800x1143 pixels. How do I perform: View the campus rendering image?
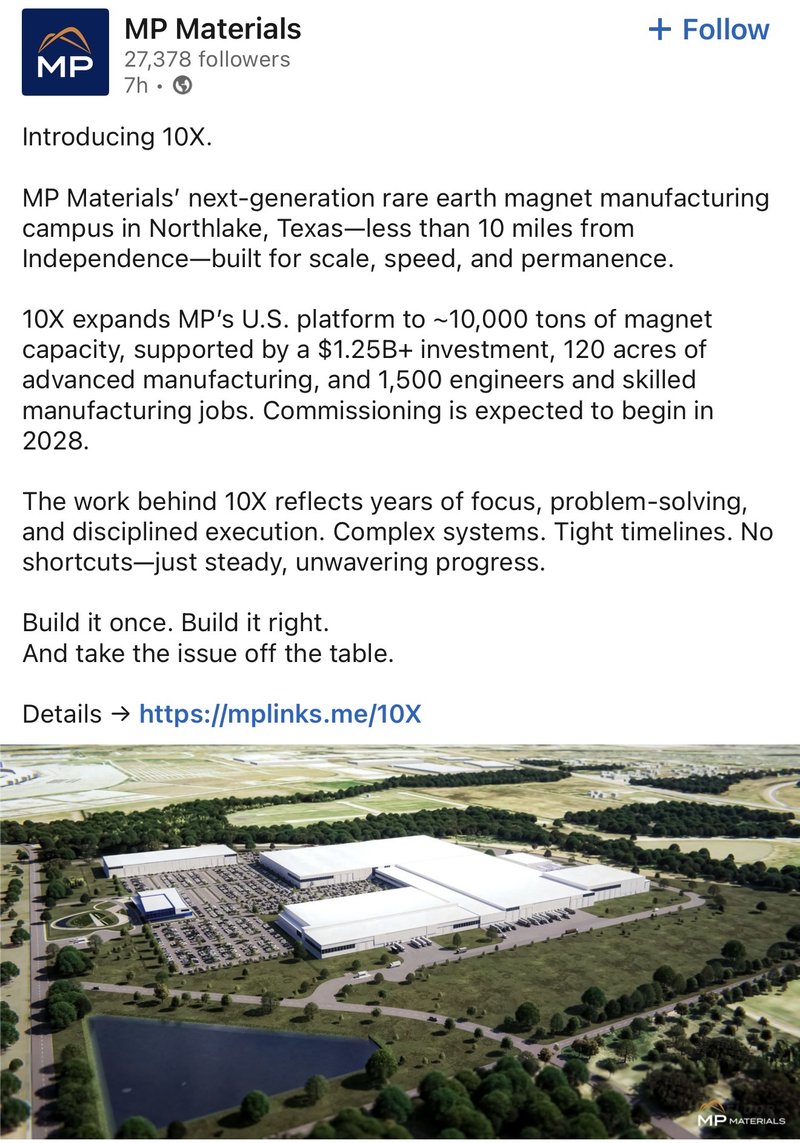point(400,940)
